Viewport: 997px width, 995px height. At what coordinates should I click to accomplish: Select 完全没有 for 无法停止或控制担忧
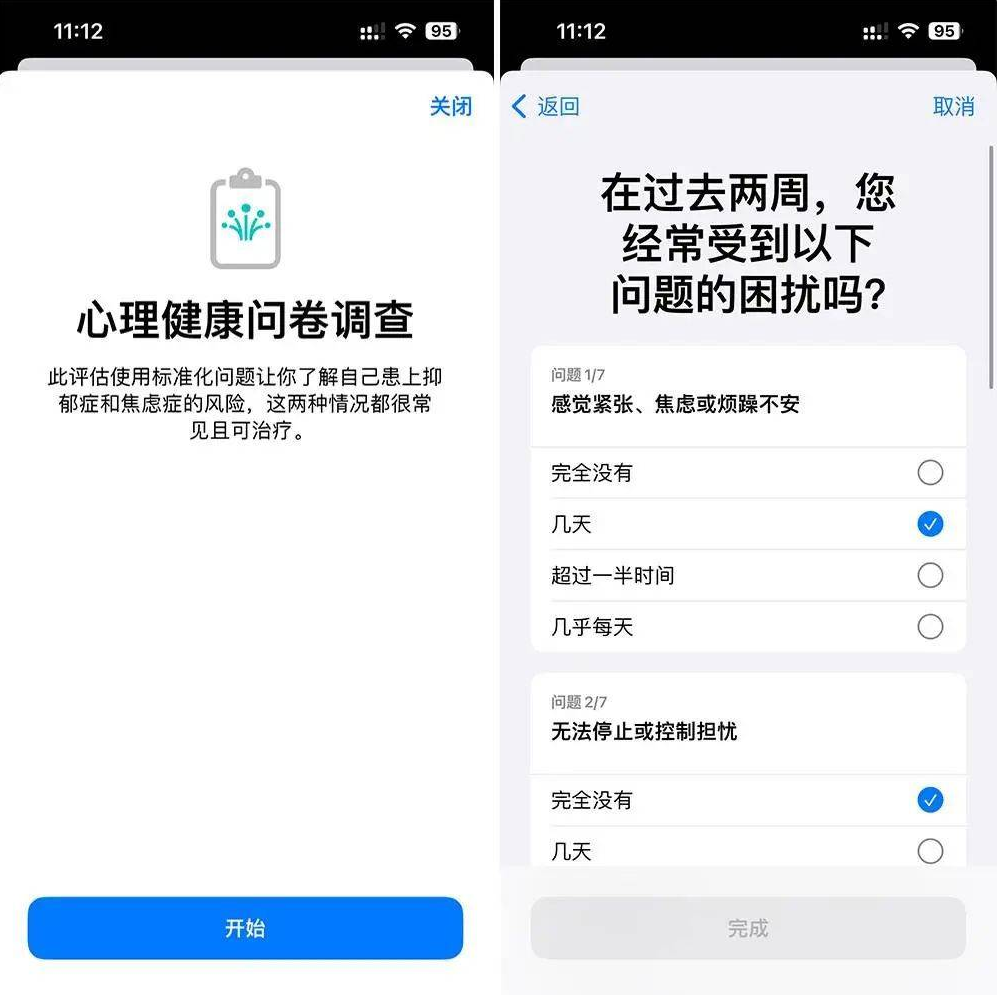tap(929, 800)
